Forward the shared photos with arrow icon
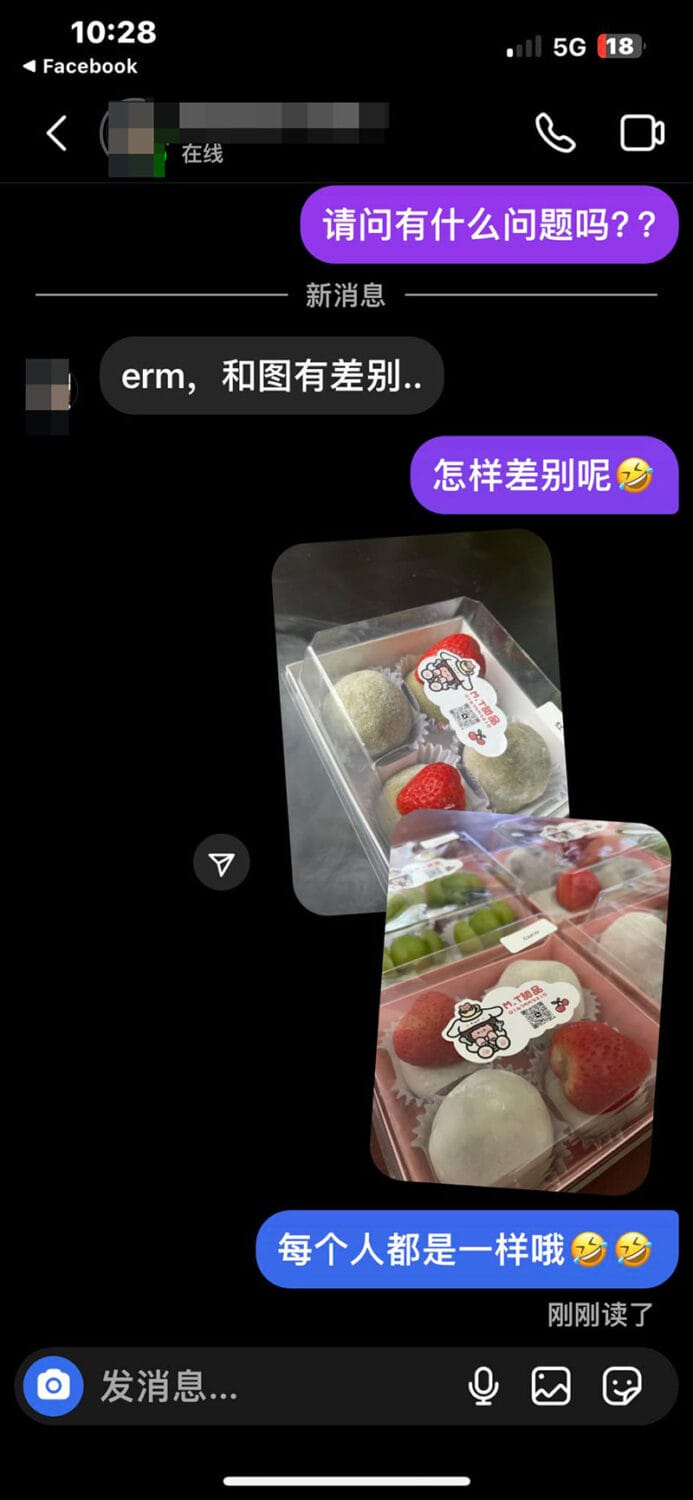The height and width of the screenshot is (1500, 693). pos(222,864)
